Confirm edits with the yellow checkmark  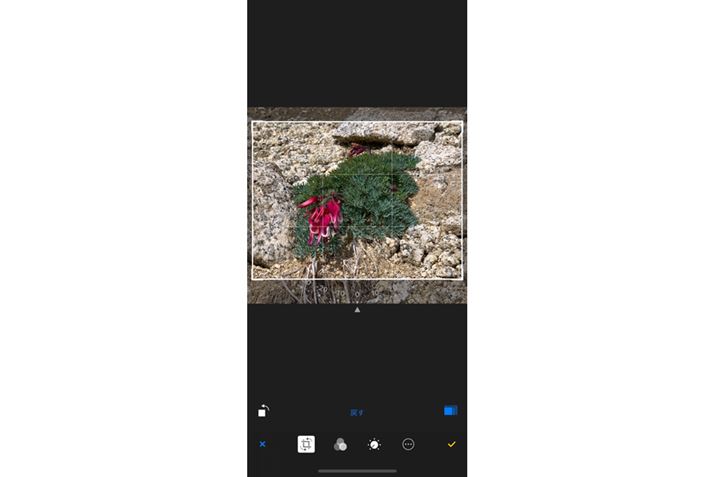tap(451, 444)
